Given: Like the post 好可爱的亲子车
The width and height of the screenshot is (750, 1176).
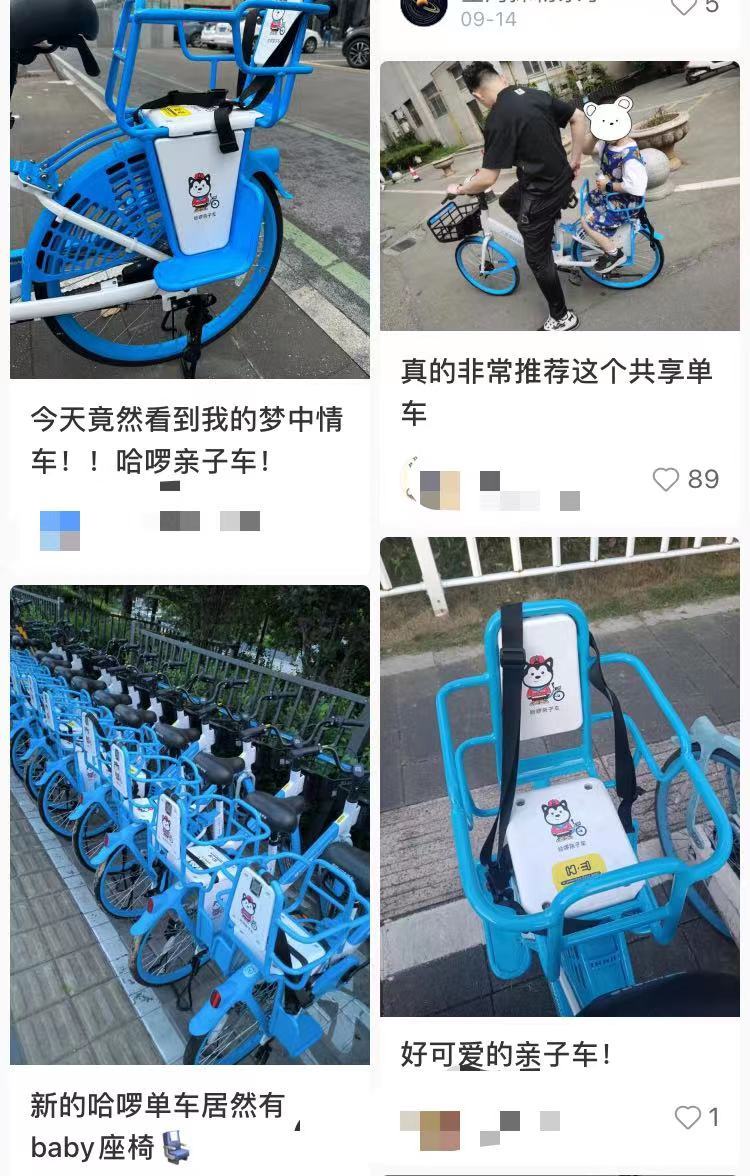Looking at the screenshot, I should point(687,1117).
